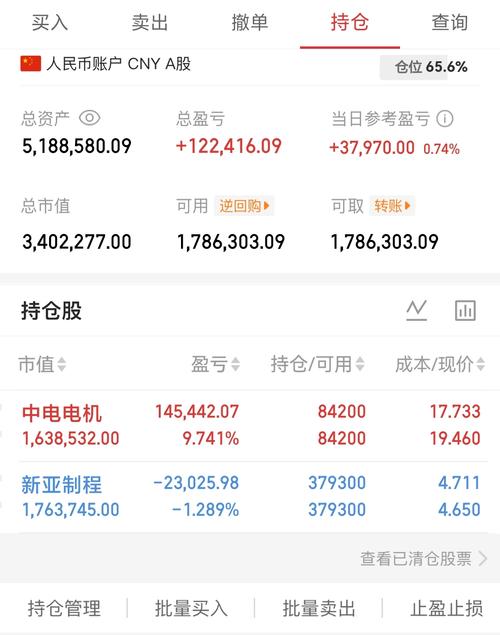Viewport: 500px width, 635px height.
Task: Select the 查询 tab
Action: tap(450, 22)
